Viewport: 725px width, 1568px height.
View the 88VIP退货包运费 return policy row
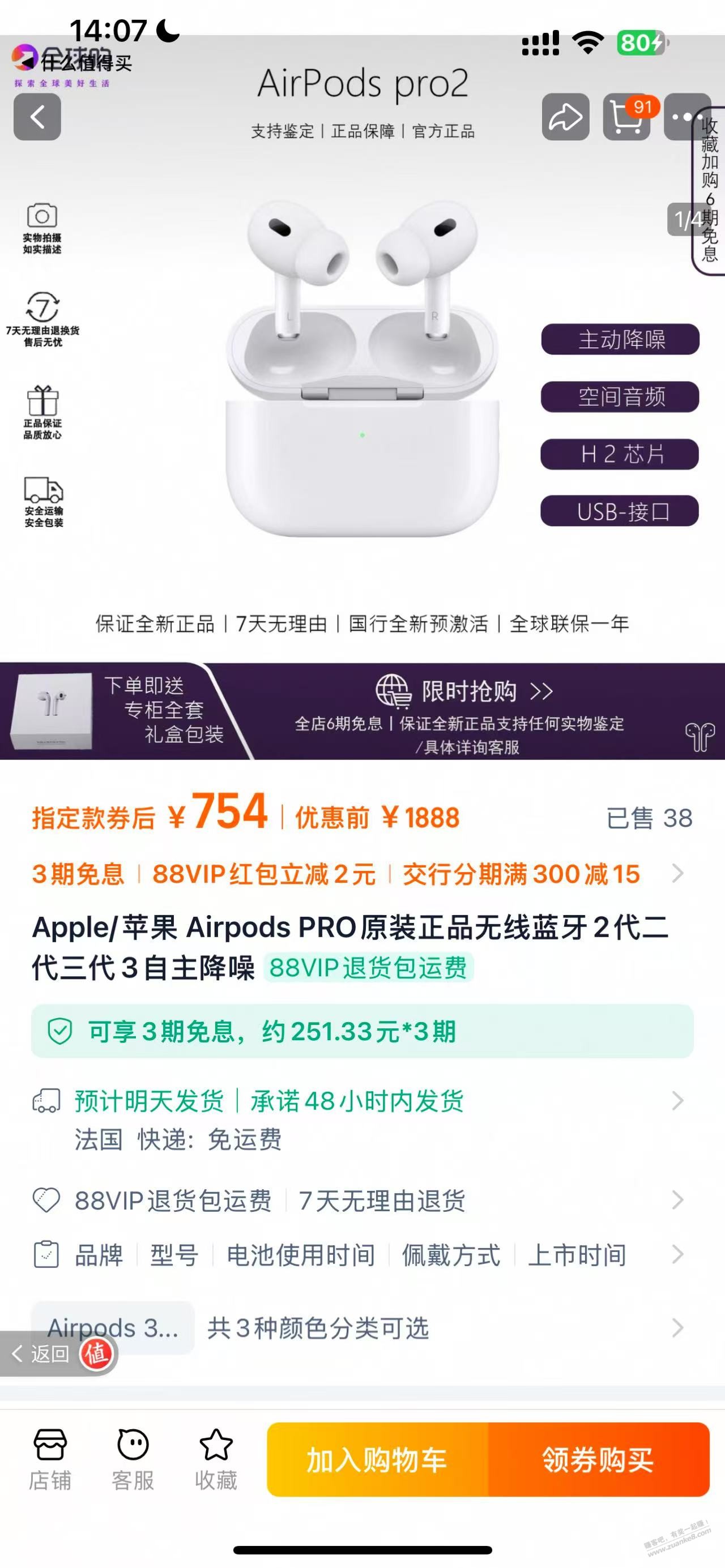click(359, 1201)
